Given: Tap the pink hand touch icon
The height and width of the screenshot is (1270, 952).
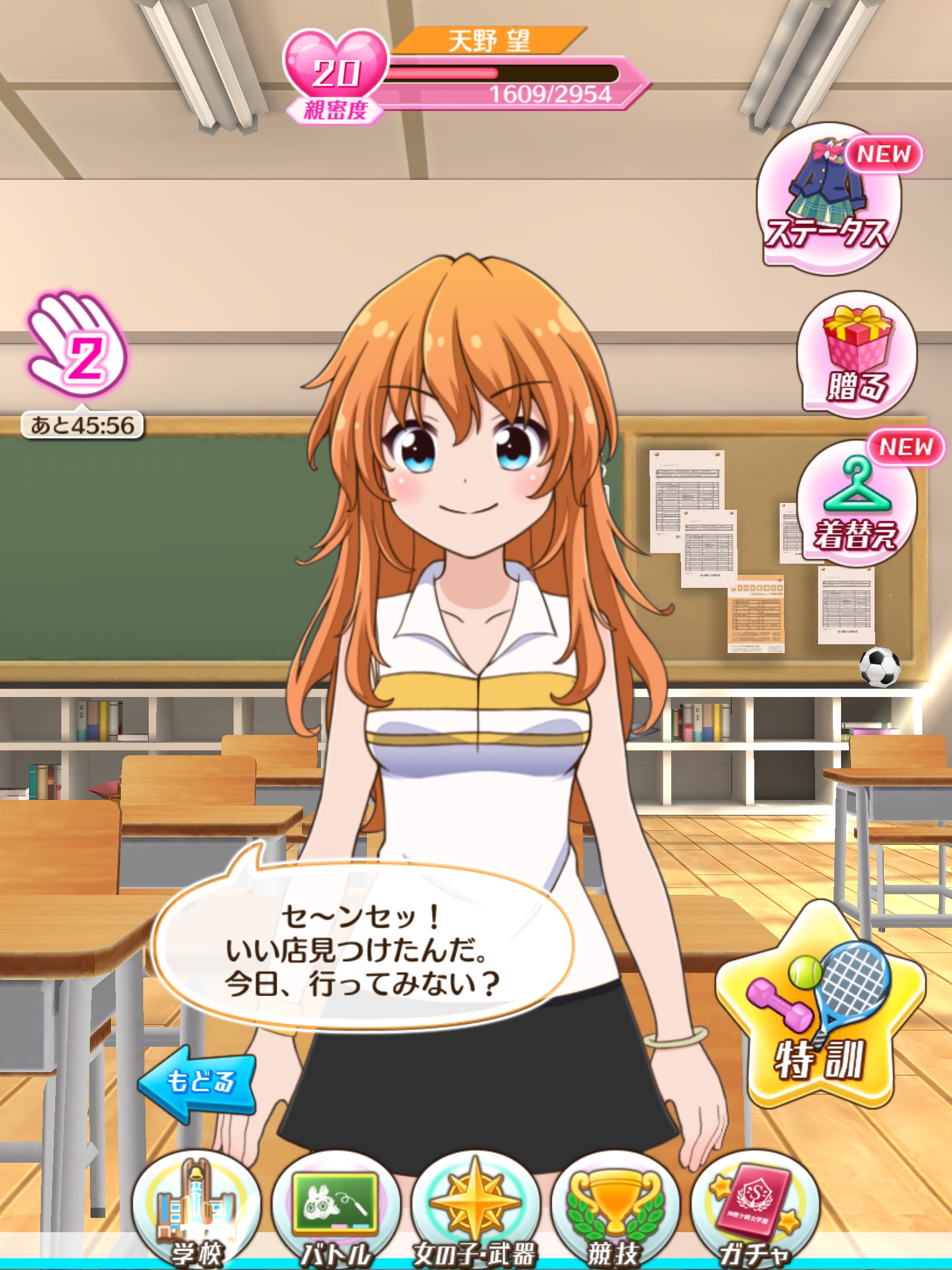Looking at the screenshot, I should coord(77,347).
